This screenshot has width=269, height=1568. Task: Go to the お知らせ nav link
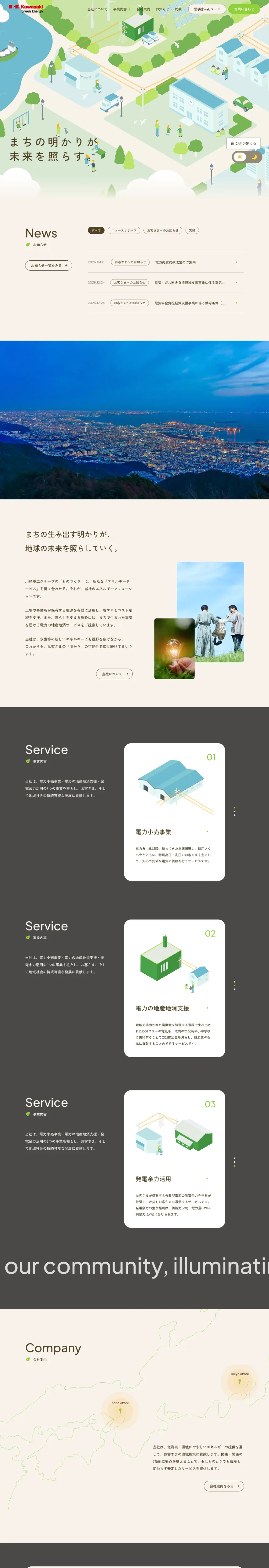(x=163, y=9)
